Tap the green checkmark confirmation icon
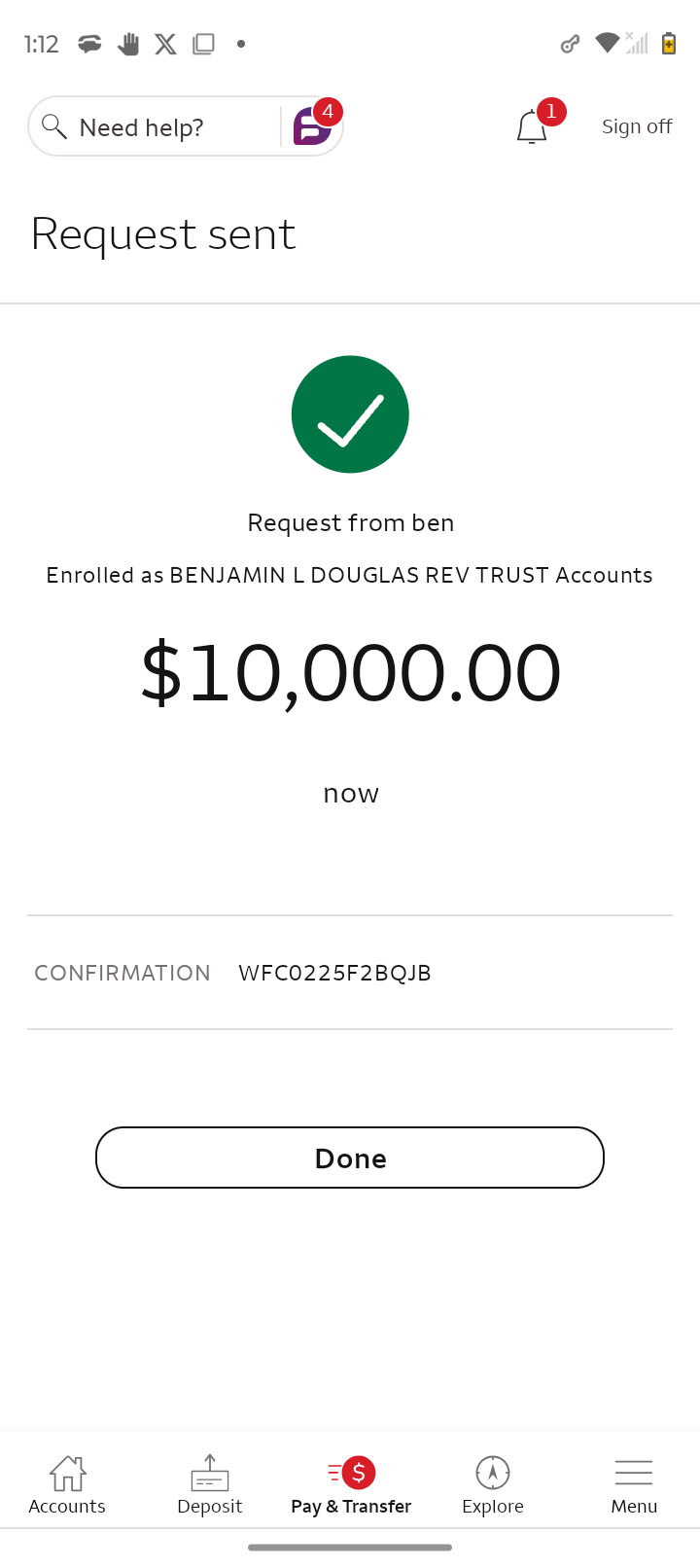This screenshot has height=1568, width=700. [350, 413]
